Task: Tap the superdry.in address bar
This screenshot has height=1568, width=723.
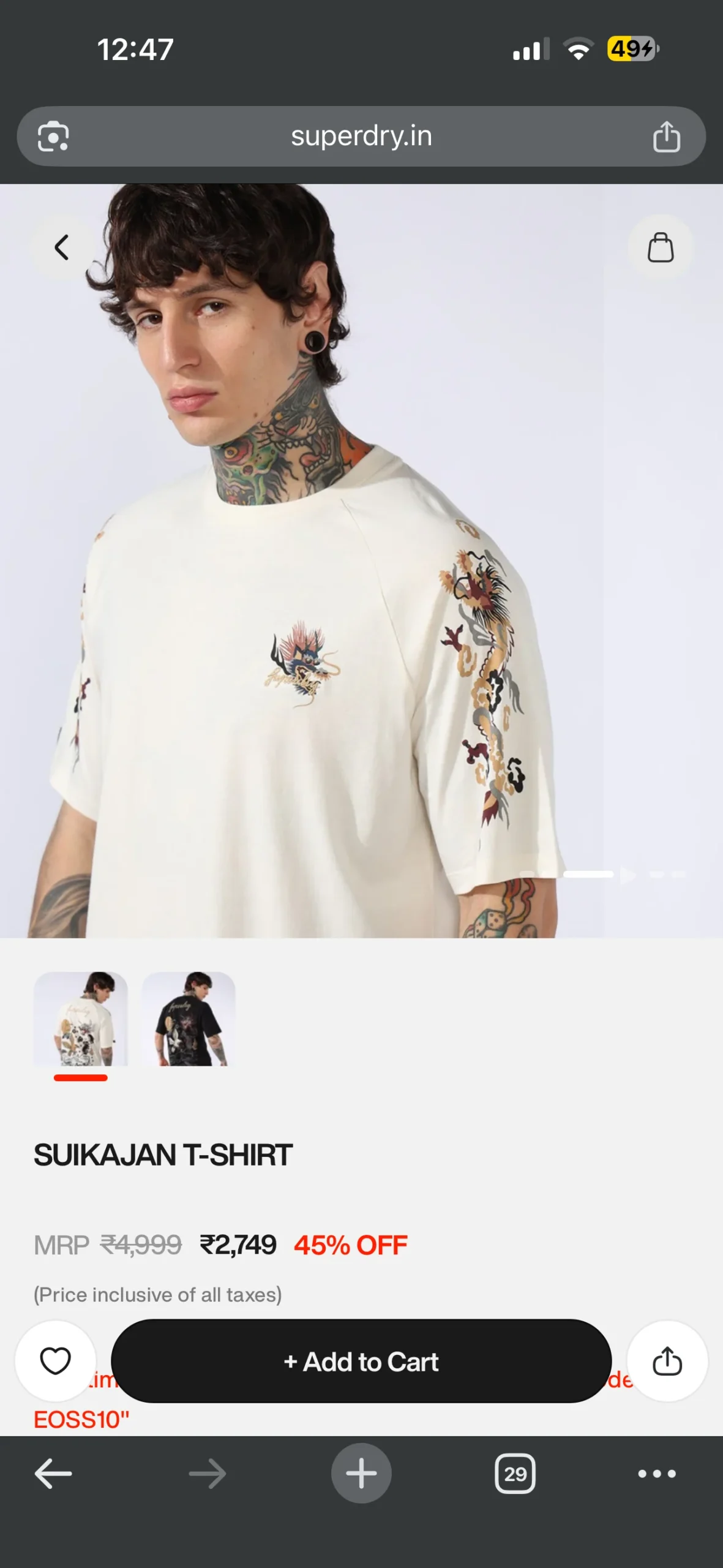Action: pos(361,136)
